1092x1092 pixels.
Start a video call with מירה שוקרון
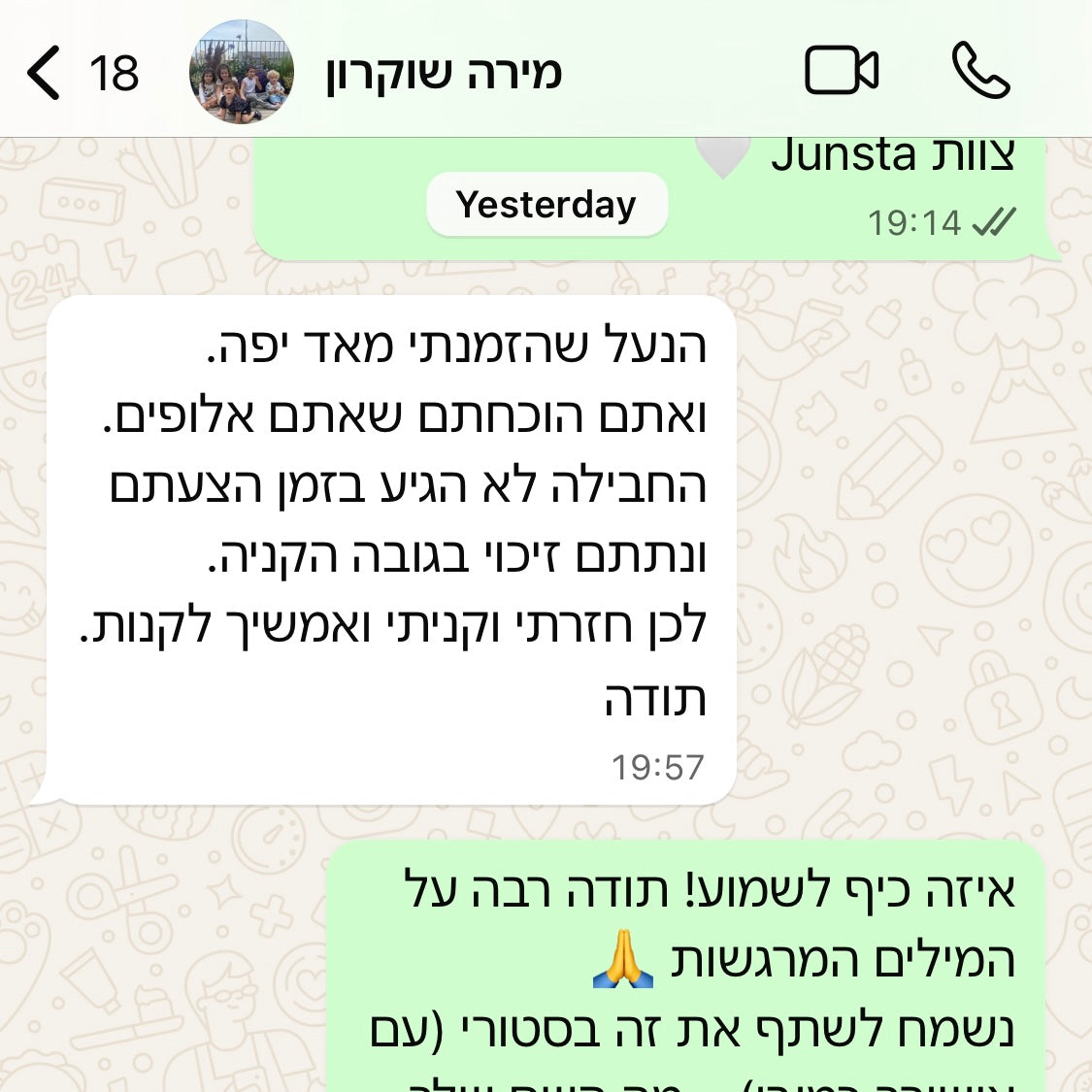tap(842, 71)
